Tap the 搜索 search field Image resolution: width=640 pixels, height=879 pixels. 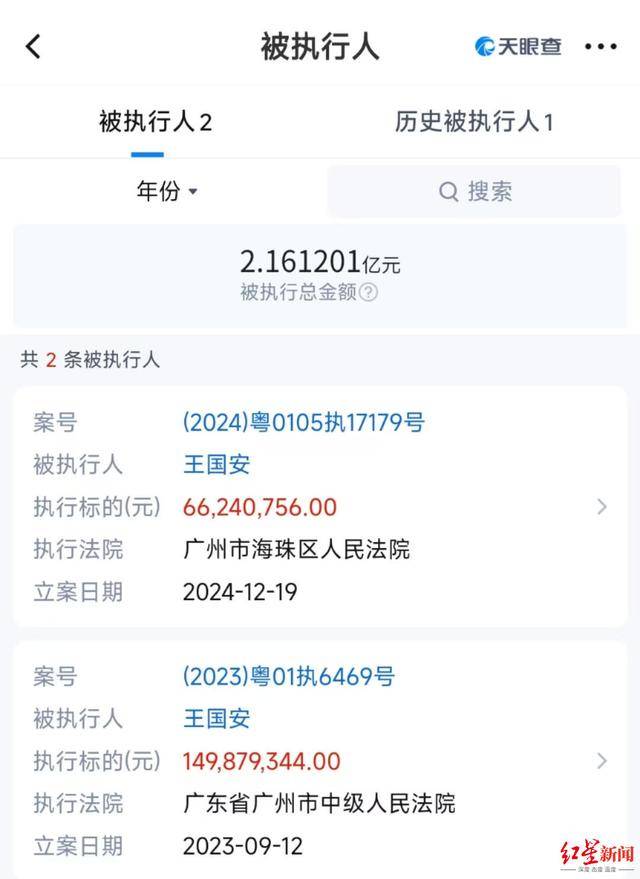click(x=475, y=191)
